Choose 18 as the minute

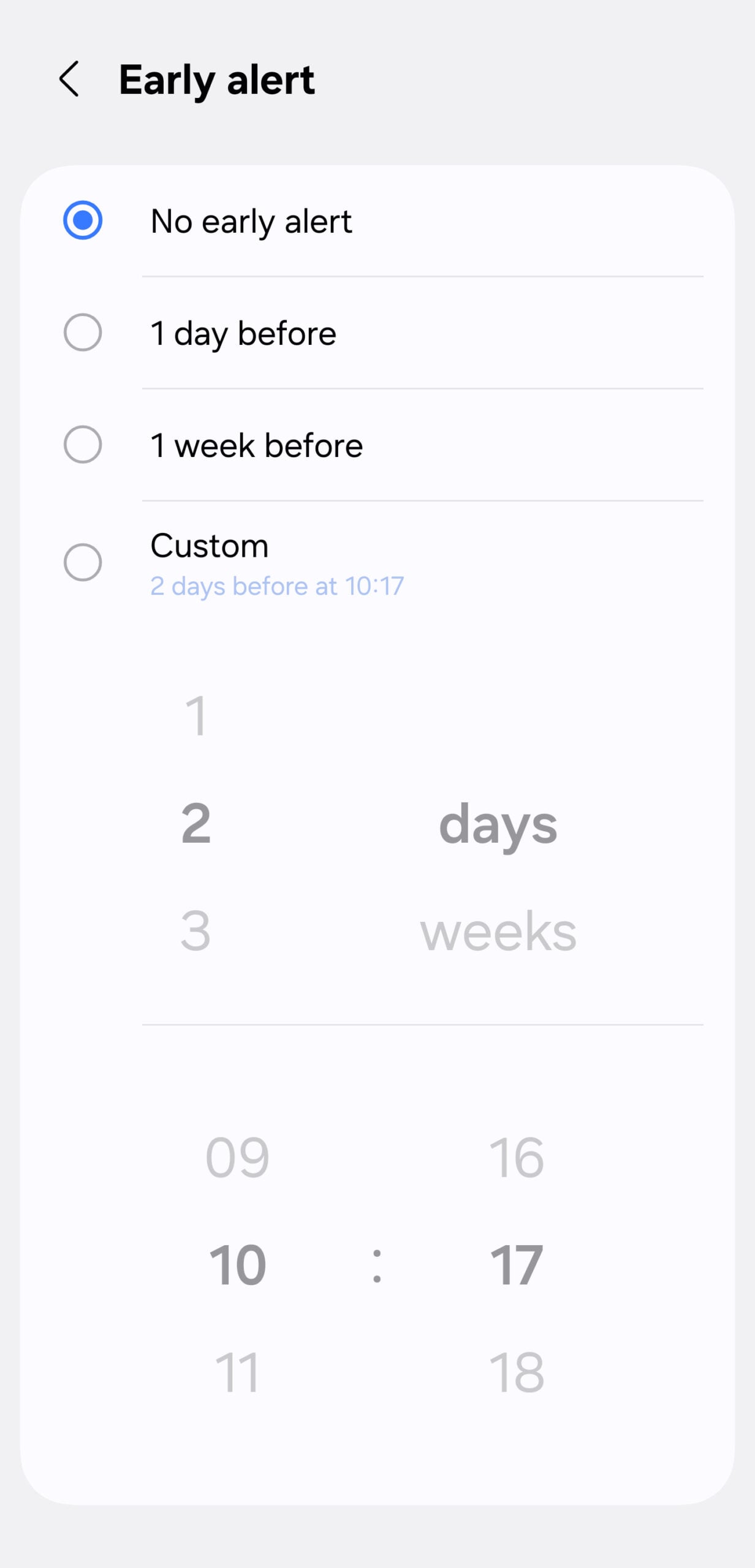click(x=517, y=1370)
